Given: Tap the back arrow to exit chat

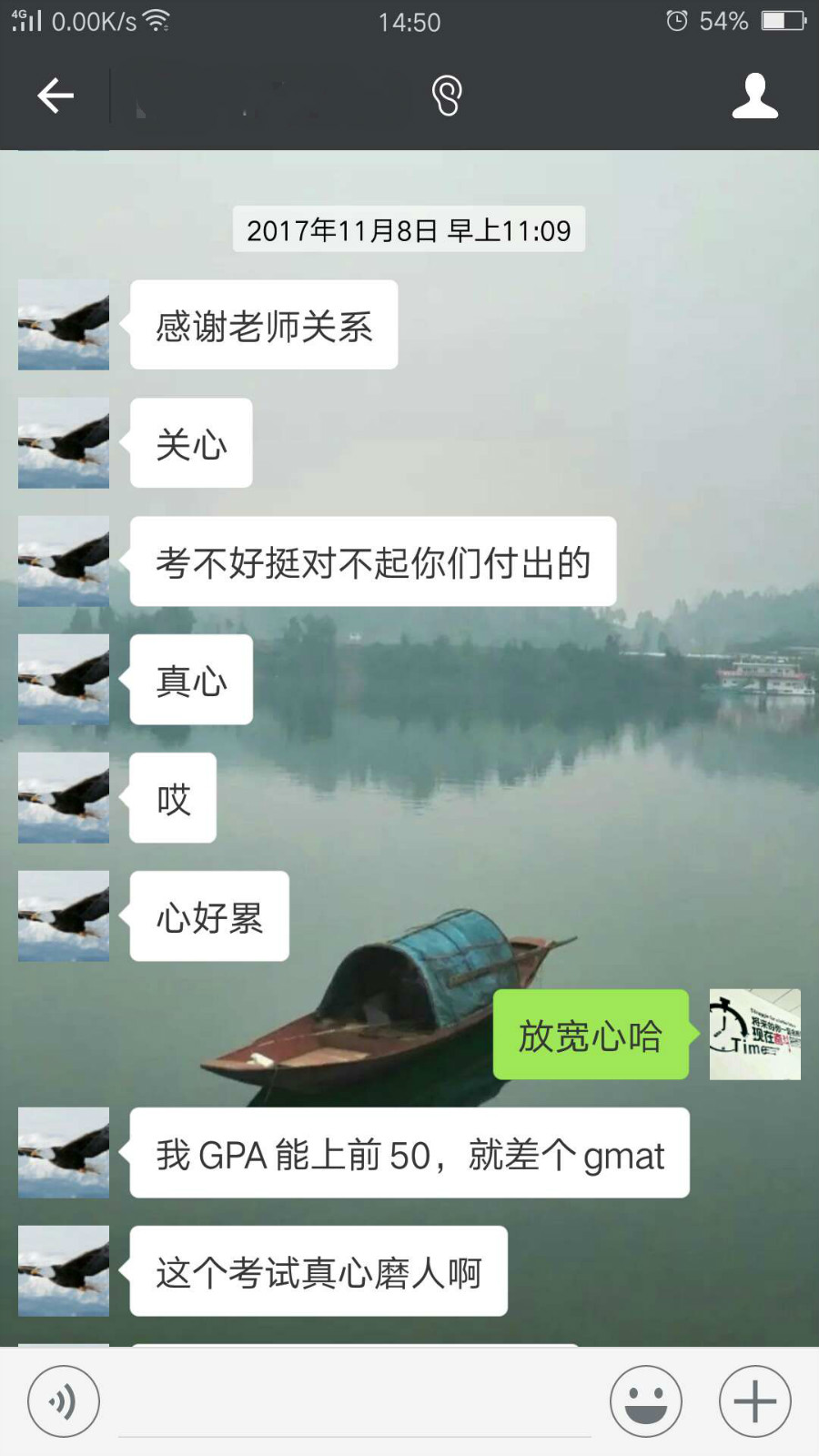Looking at the screenshot, I should [x=55, y=96].
